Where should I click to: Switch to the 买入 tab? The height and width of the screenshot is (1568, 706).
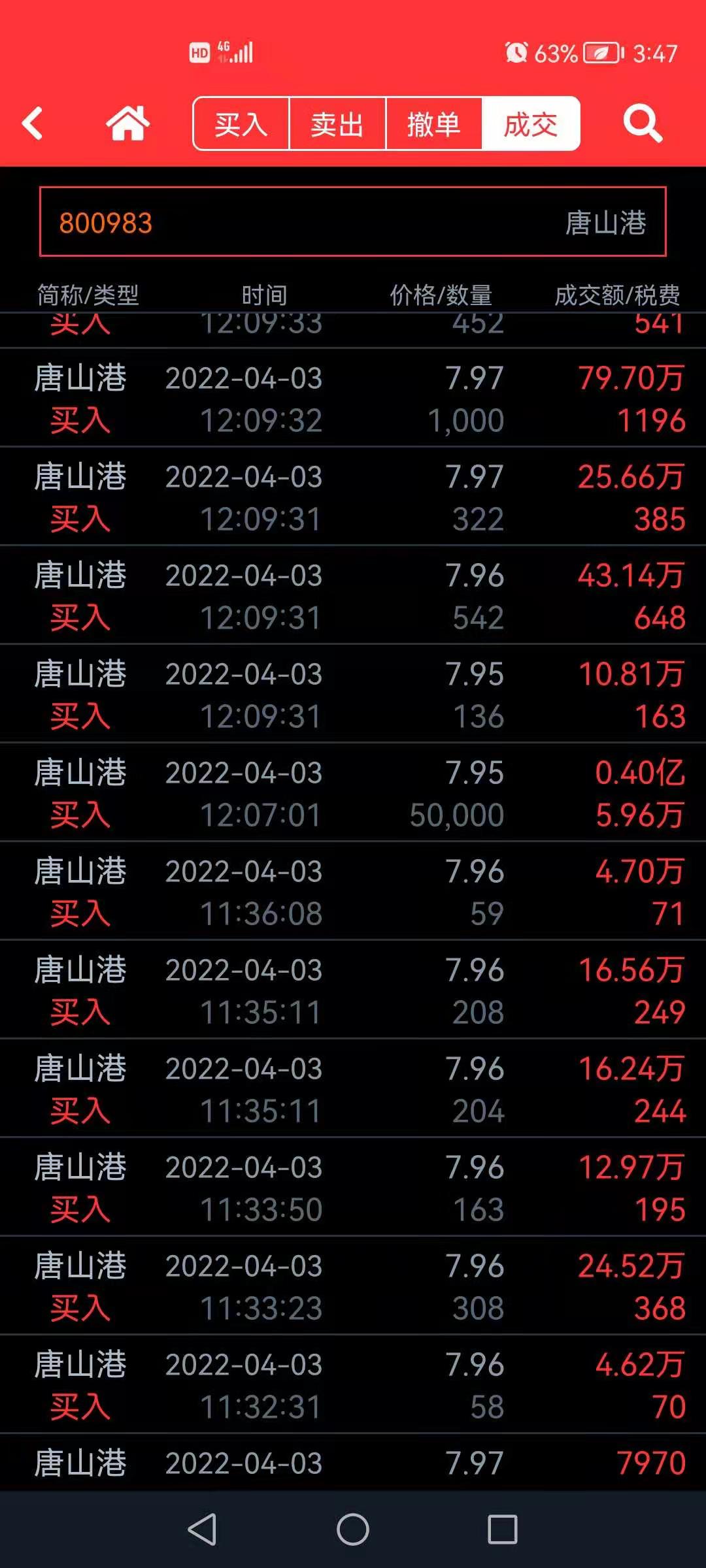(x=241, y=123)
